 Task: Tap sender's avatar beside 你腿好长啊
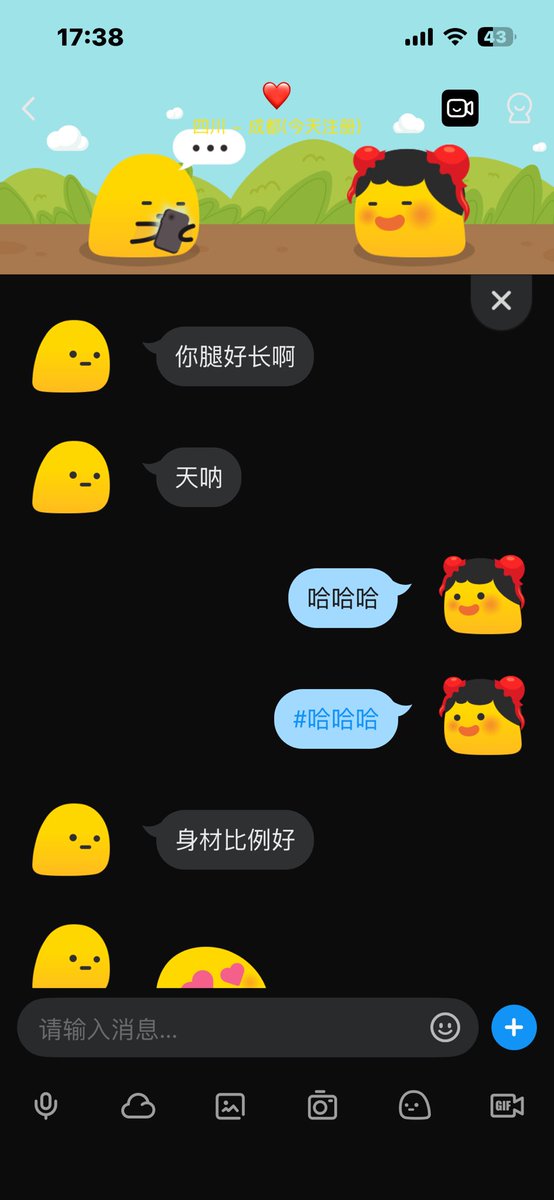(x=71, y=356)
